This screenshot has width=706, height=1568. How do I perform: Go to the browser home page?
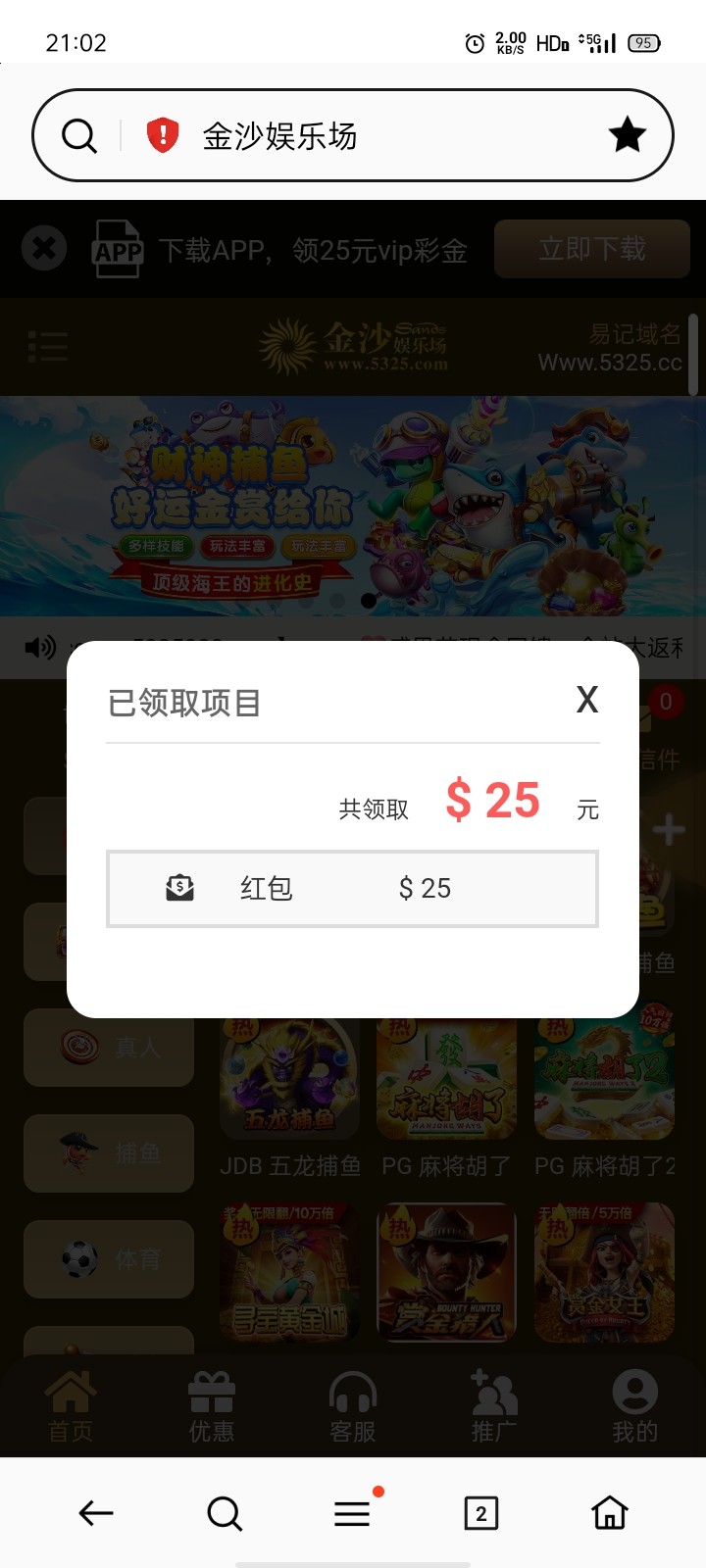[x=609, y=1513]
